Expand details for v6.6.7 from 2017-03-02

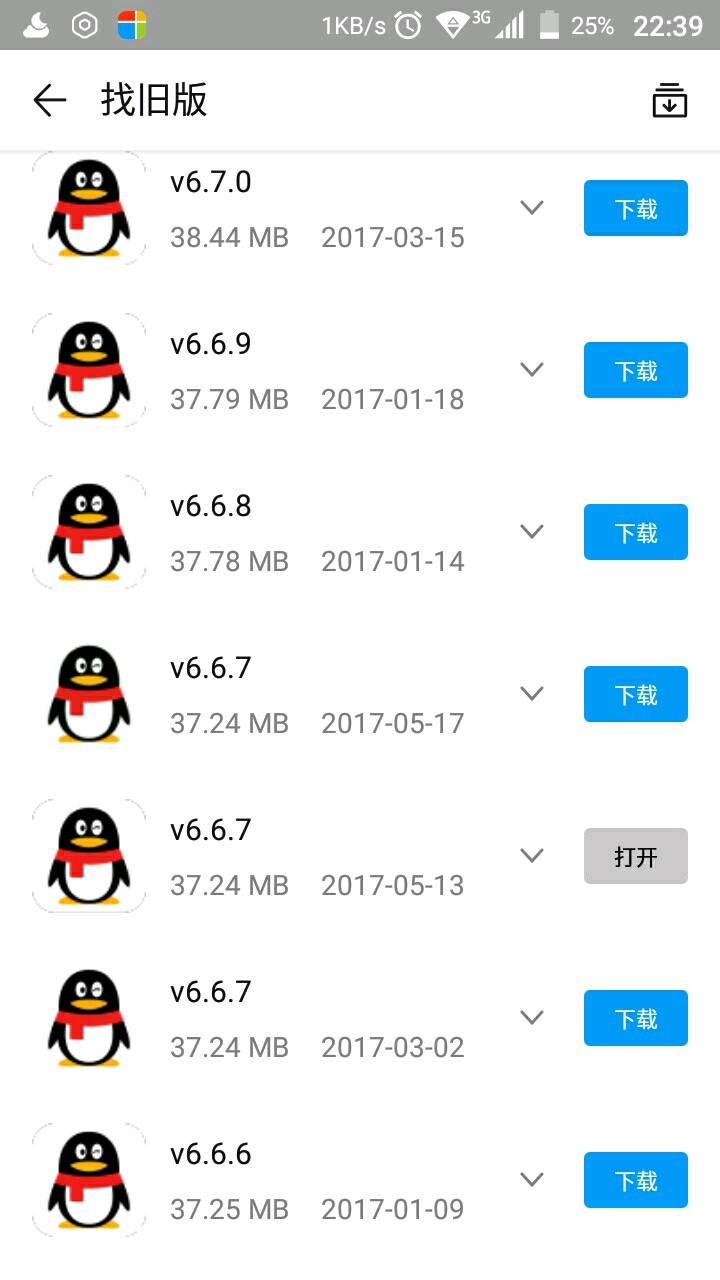tap(532, 1018)
